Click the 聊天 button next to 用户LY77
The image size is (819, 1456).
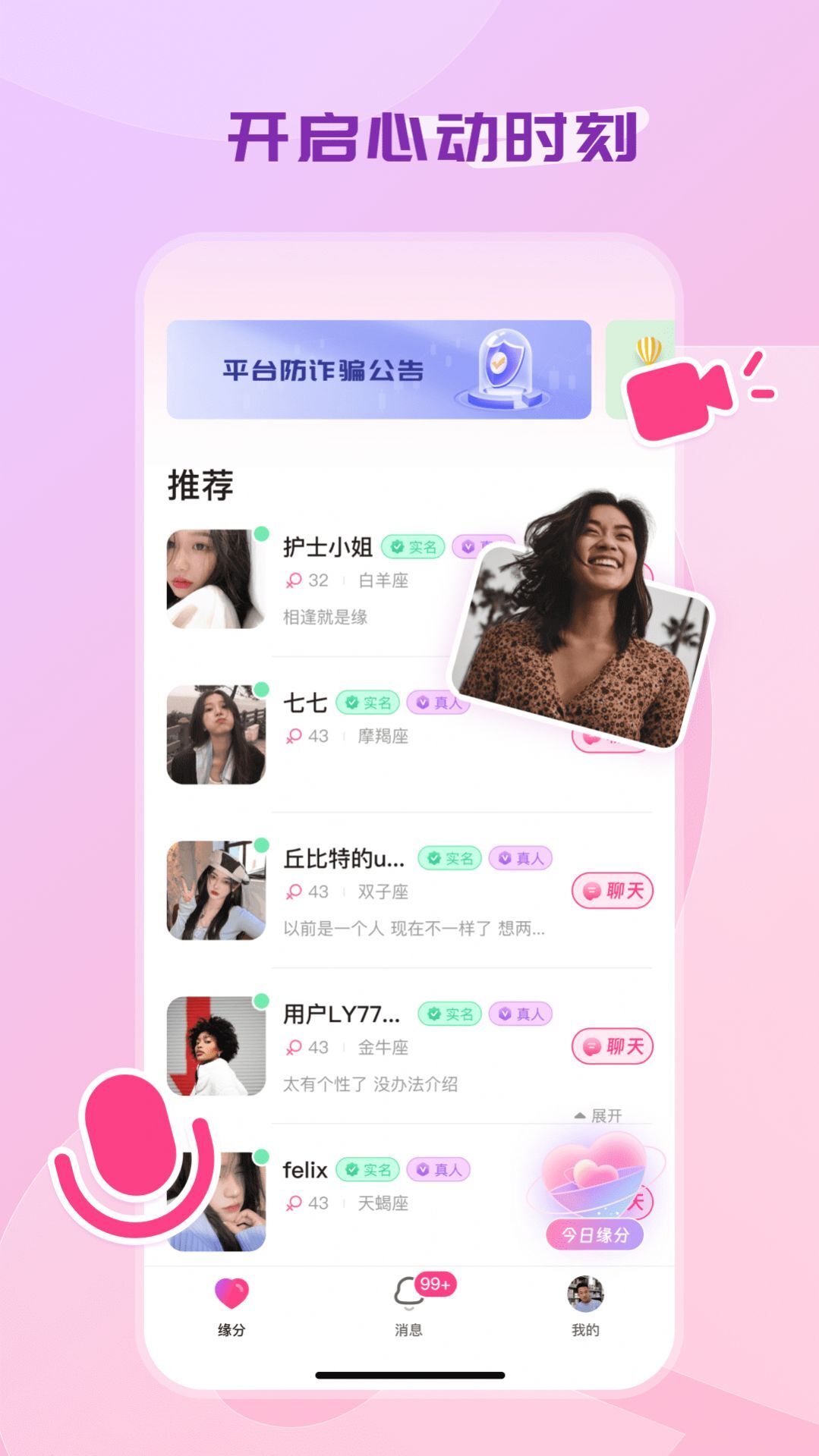613,1046
